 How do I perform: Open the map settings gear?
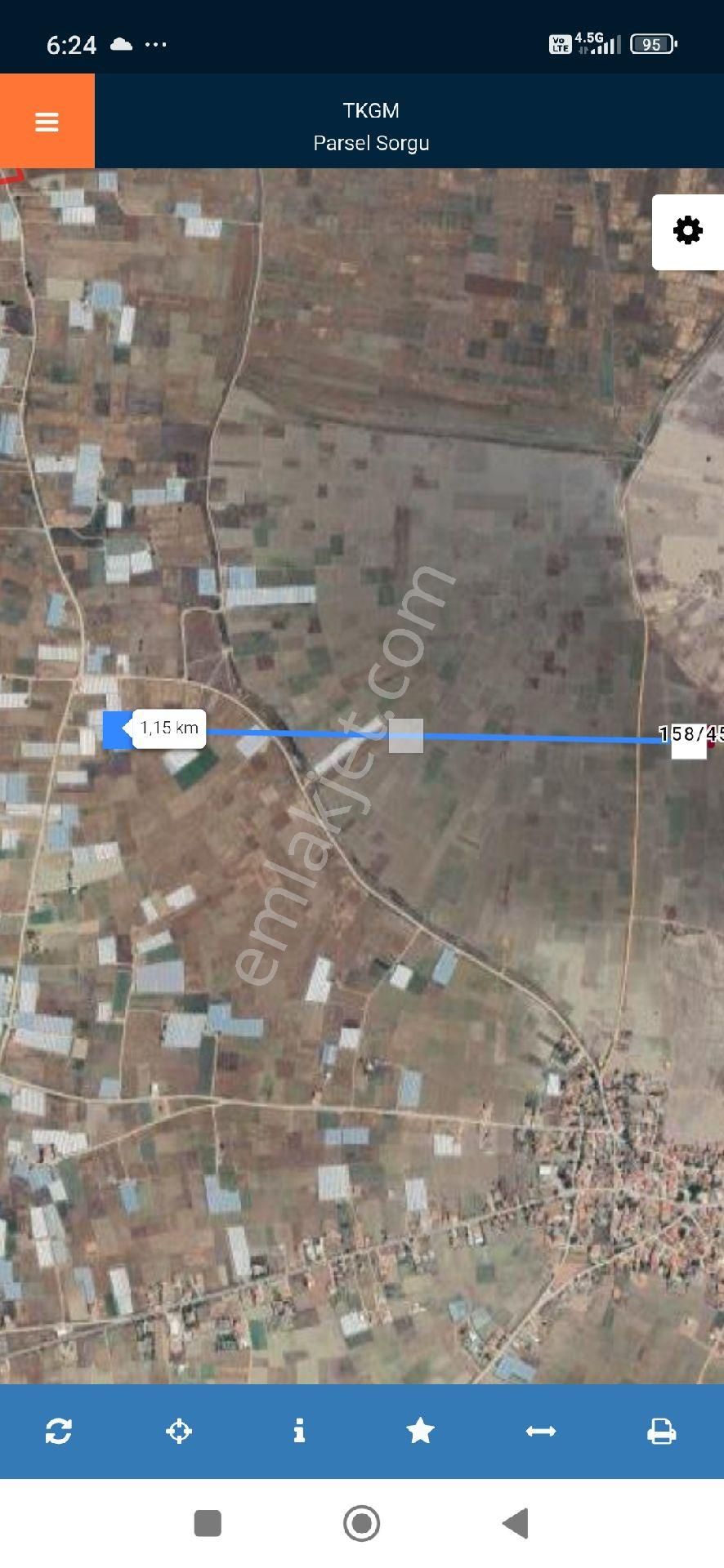(687, 231)
